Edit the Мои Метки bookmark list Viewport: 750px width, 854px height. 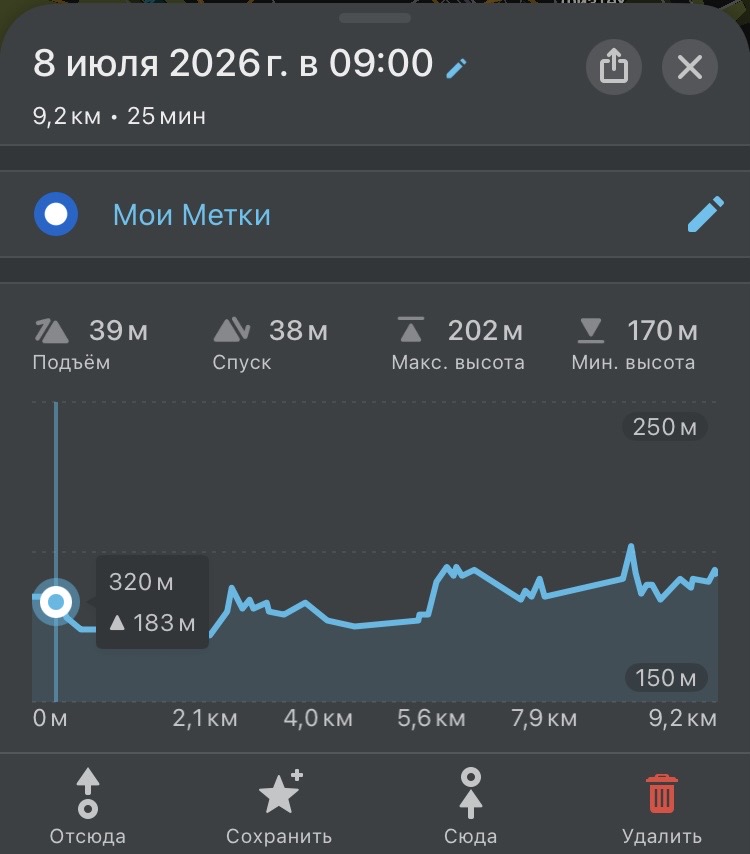tap(705, 214)
